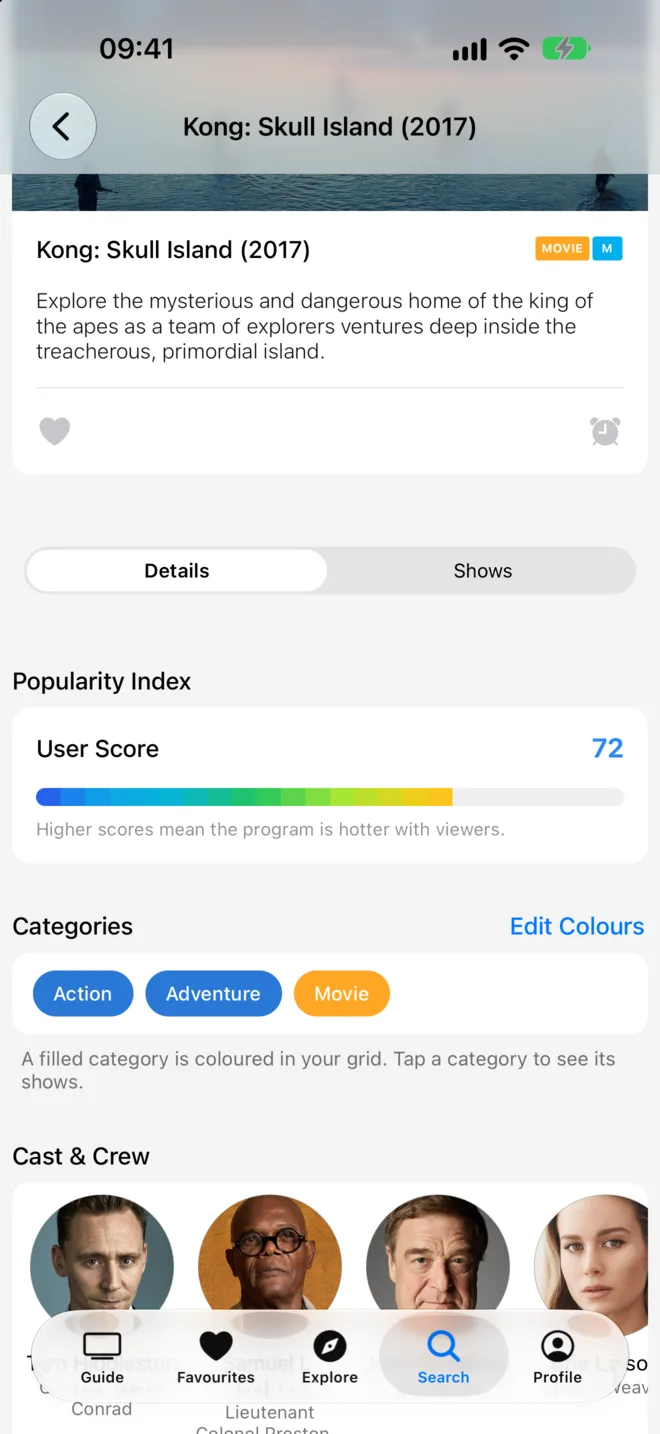Open the Search tab

[x=444, y=1358]
